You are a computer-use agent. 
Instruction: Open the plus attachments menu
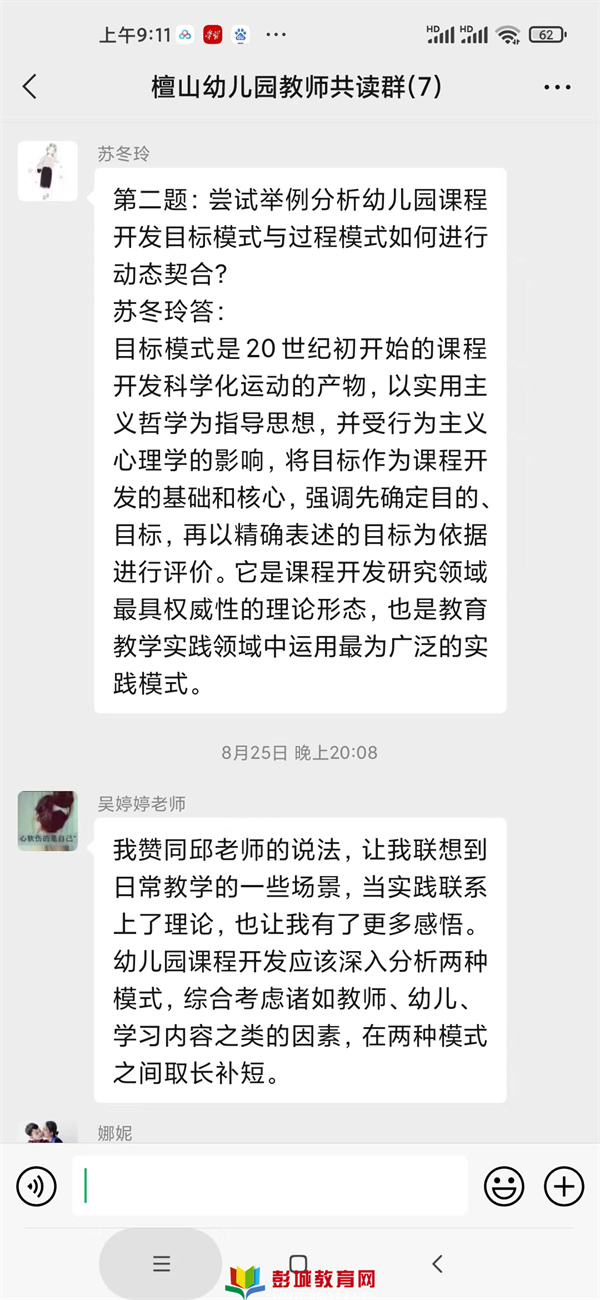click(x=564, y=1187)
